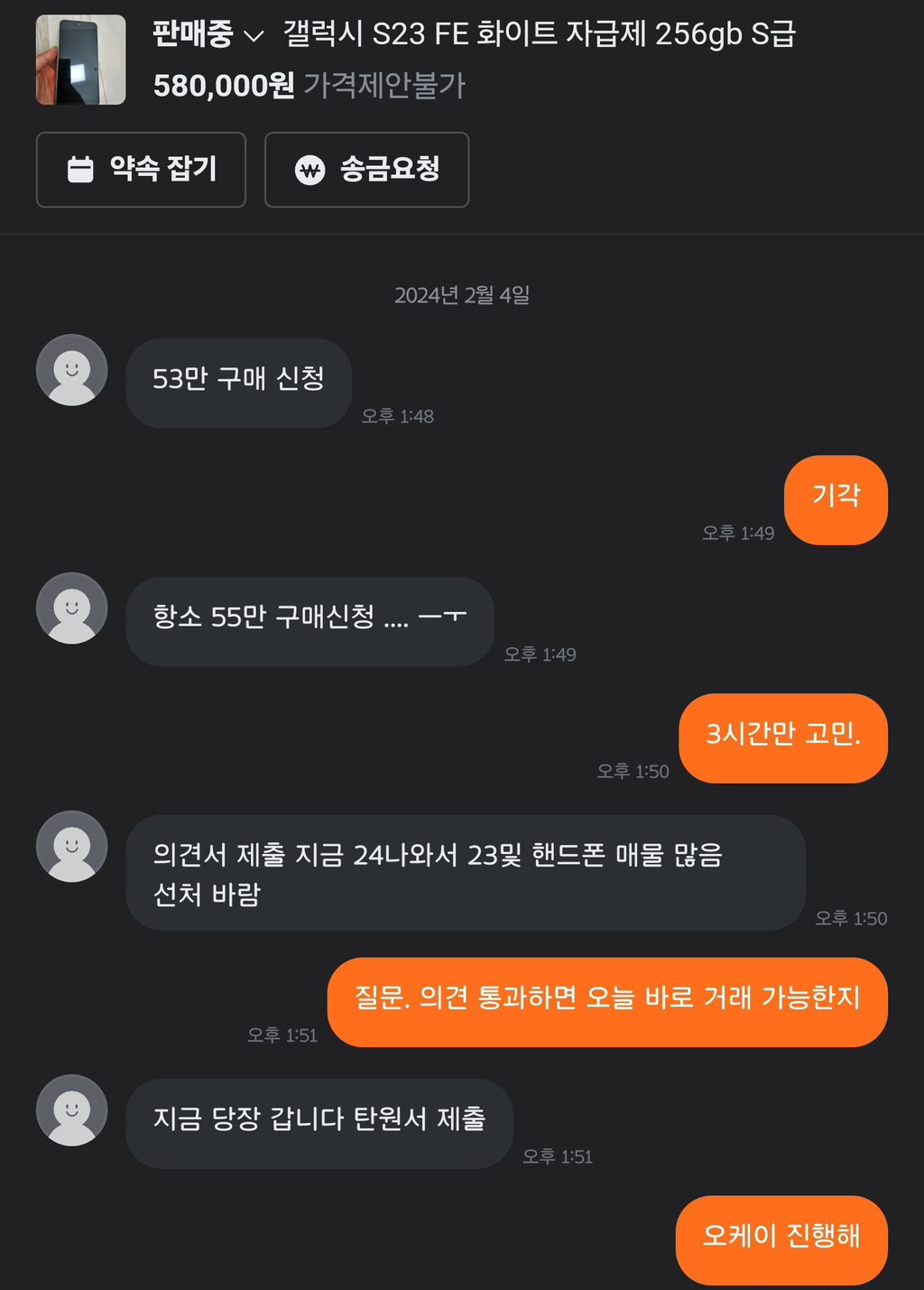
Task: Click the 오후 1:48 timestamp
Action: point(397,416)
